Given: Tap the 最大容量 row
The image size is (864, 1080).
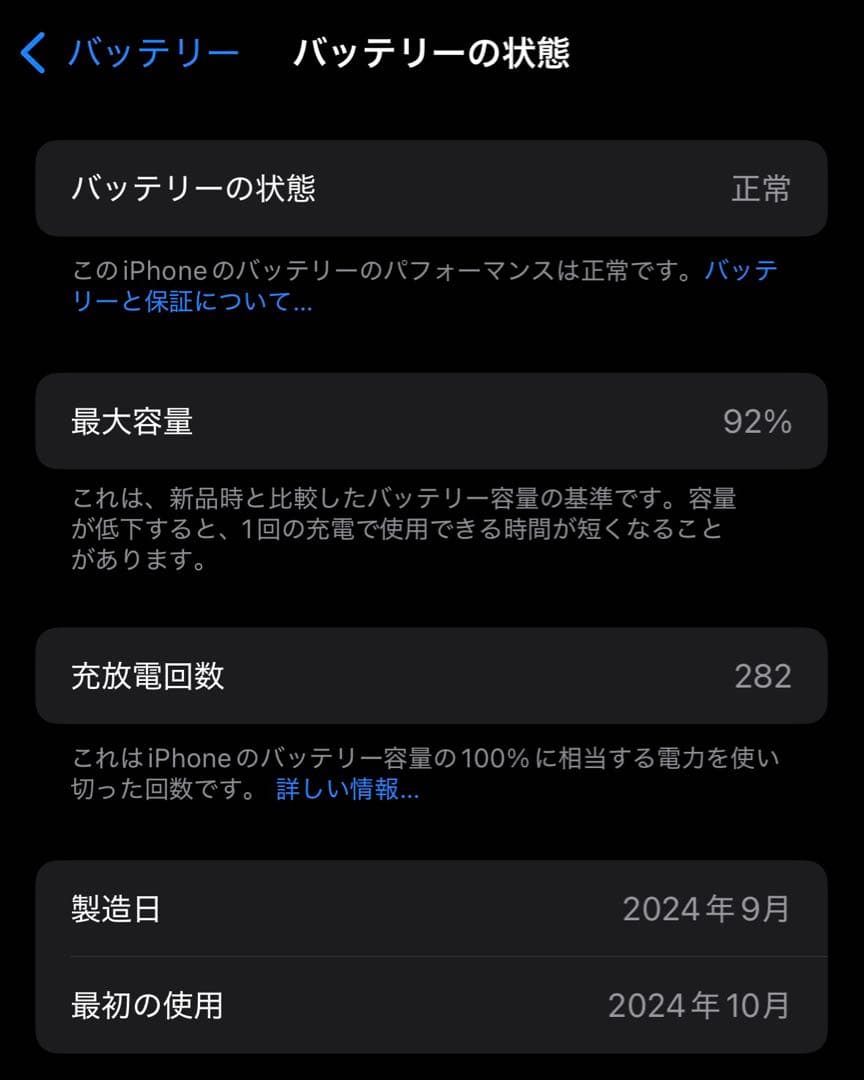Looking at the screenshot, I should [430, 421].
